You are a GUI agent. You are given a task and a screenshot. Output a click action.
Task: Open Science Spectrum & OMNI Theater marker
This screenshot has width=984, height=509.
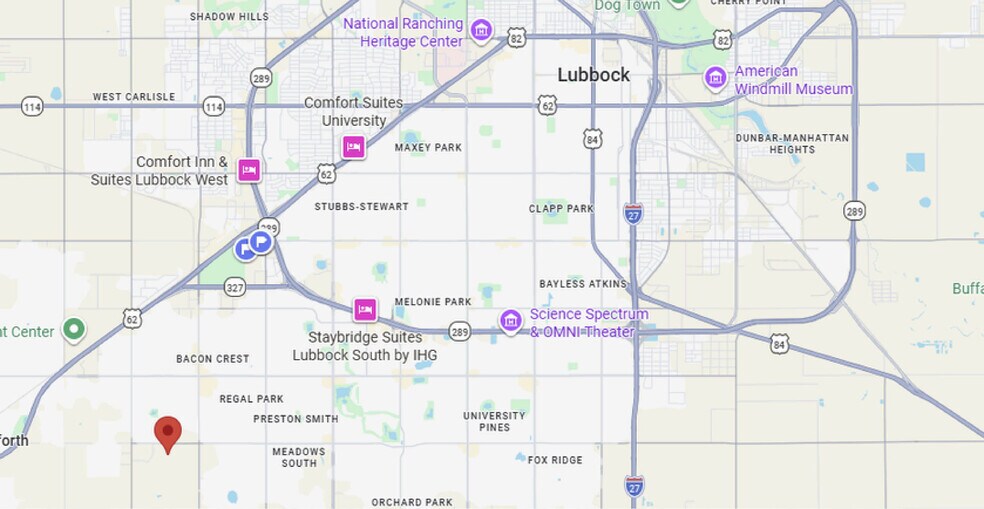511,321
